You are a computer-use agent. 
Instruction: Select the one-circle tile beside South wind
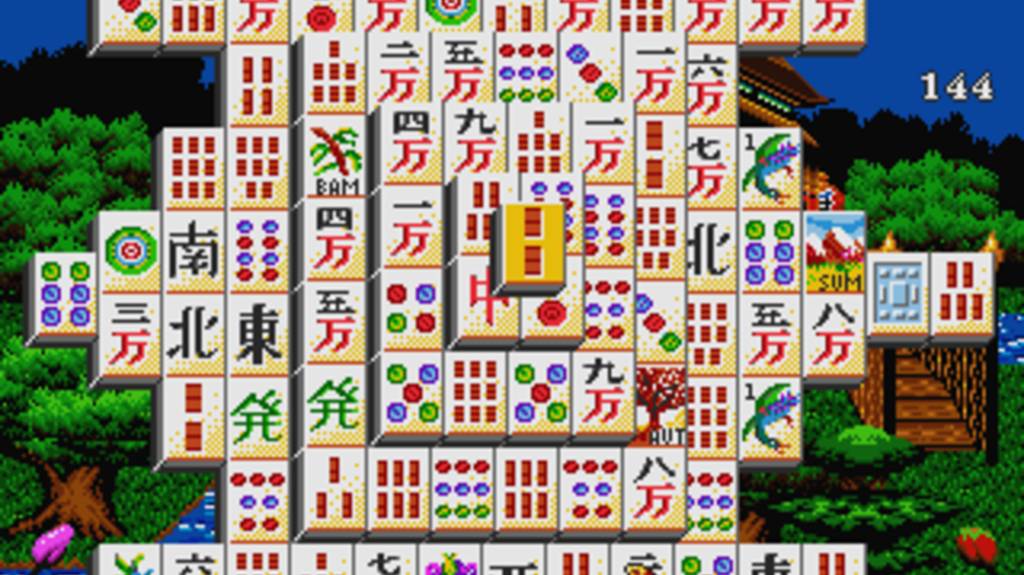131,250
